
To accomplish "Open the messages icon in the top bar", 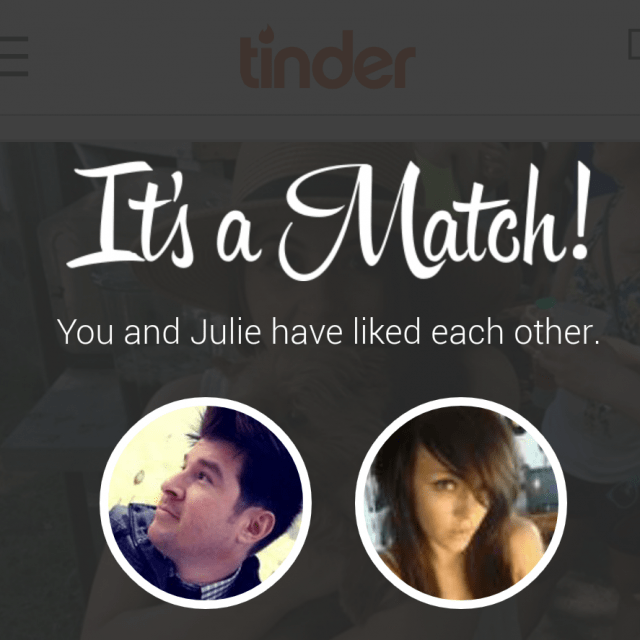I will click(x=632, y=44).
